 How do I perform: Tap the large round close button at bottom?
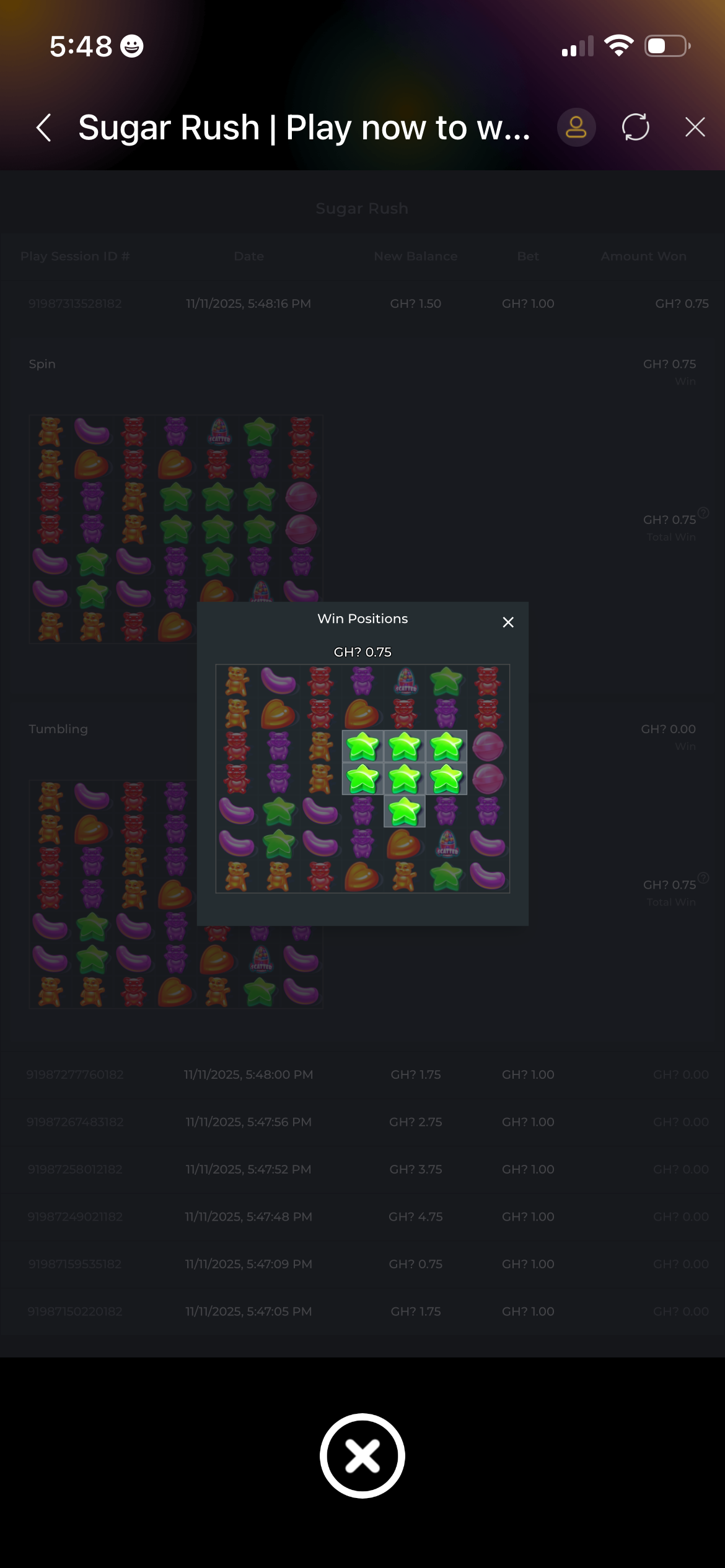pos(362,1455)
